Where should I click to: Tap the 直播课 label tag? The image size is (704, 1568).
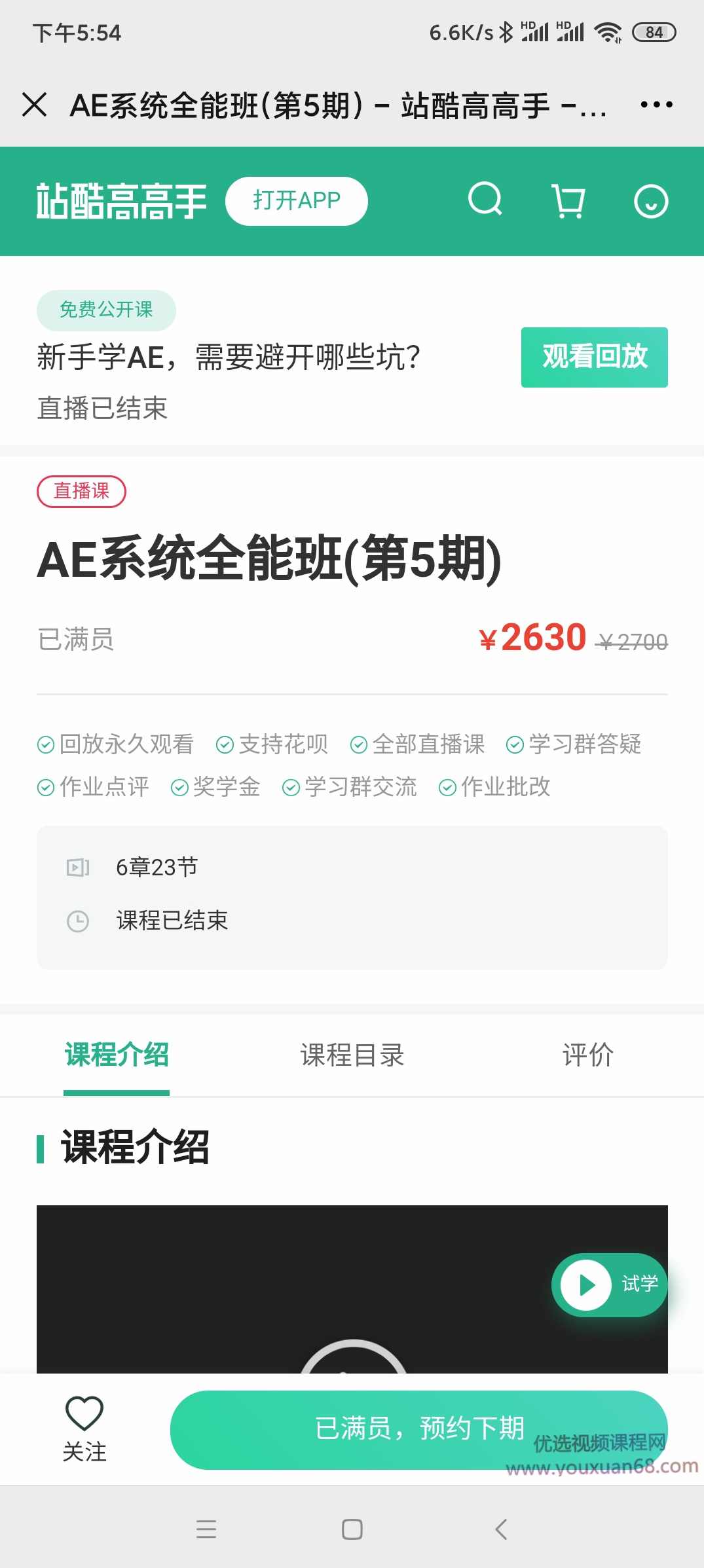81,492
